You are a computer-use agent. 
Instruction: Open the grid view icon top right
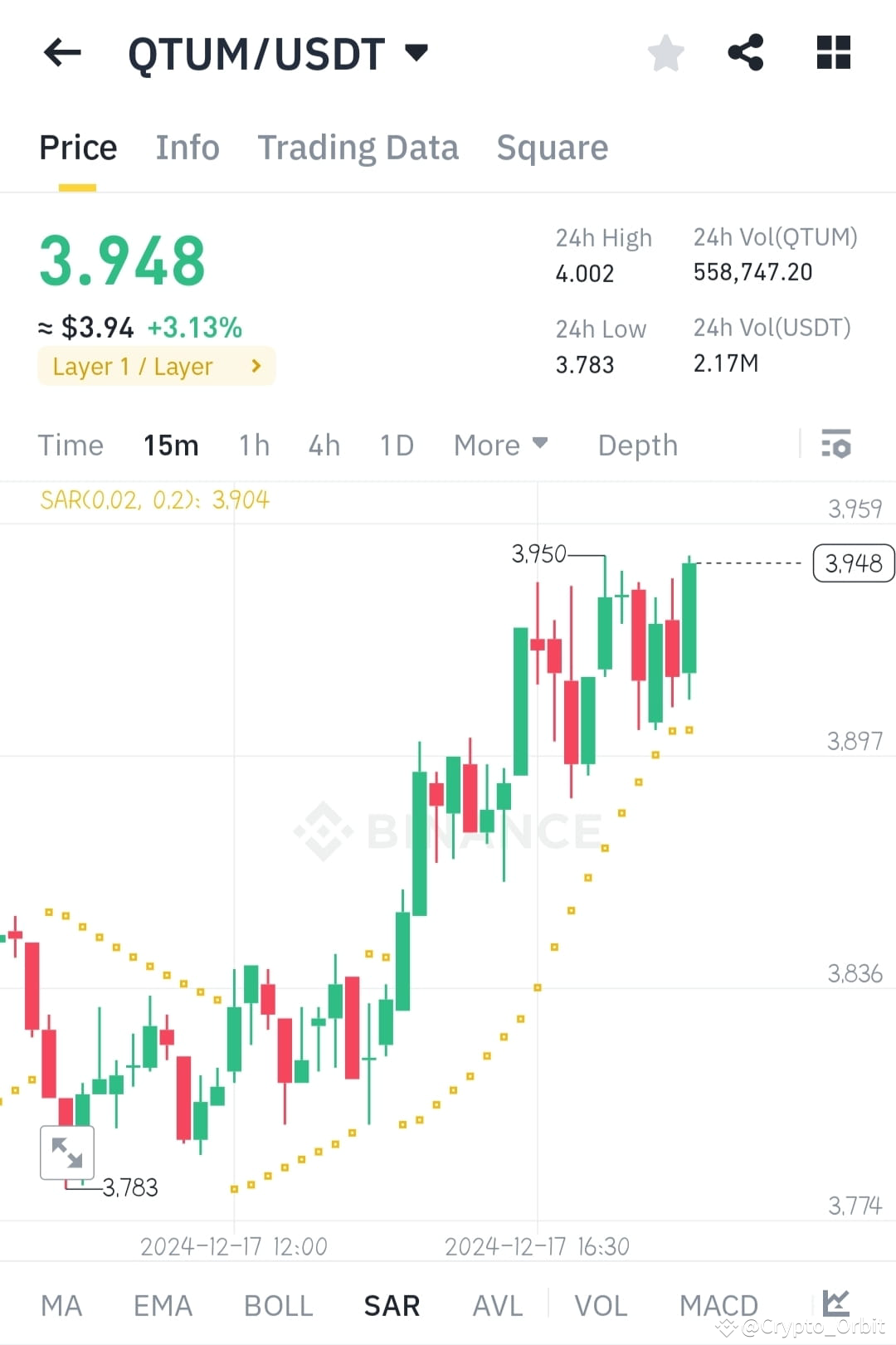click(x=833, y=52)
